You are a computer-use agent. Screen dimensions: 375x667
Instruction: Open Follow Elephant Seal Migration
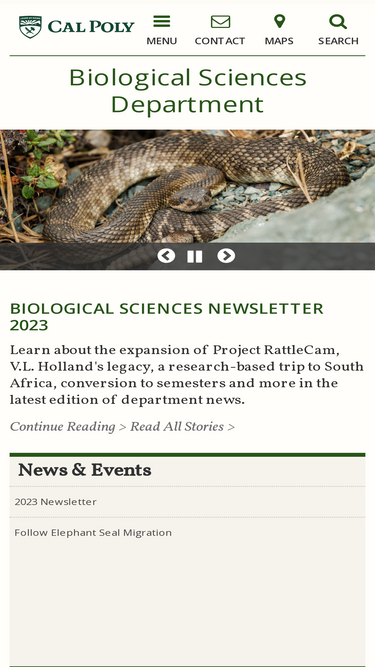pyautogui.click(x=93, y=533)
